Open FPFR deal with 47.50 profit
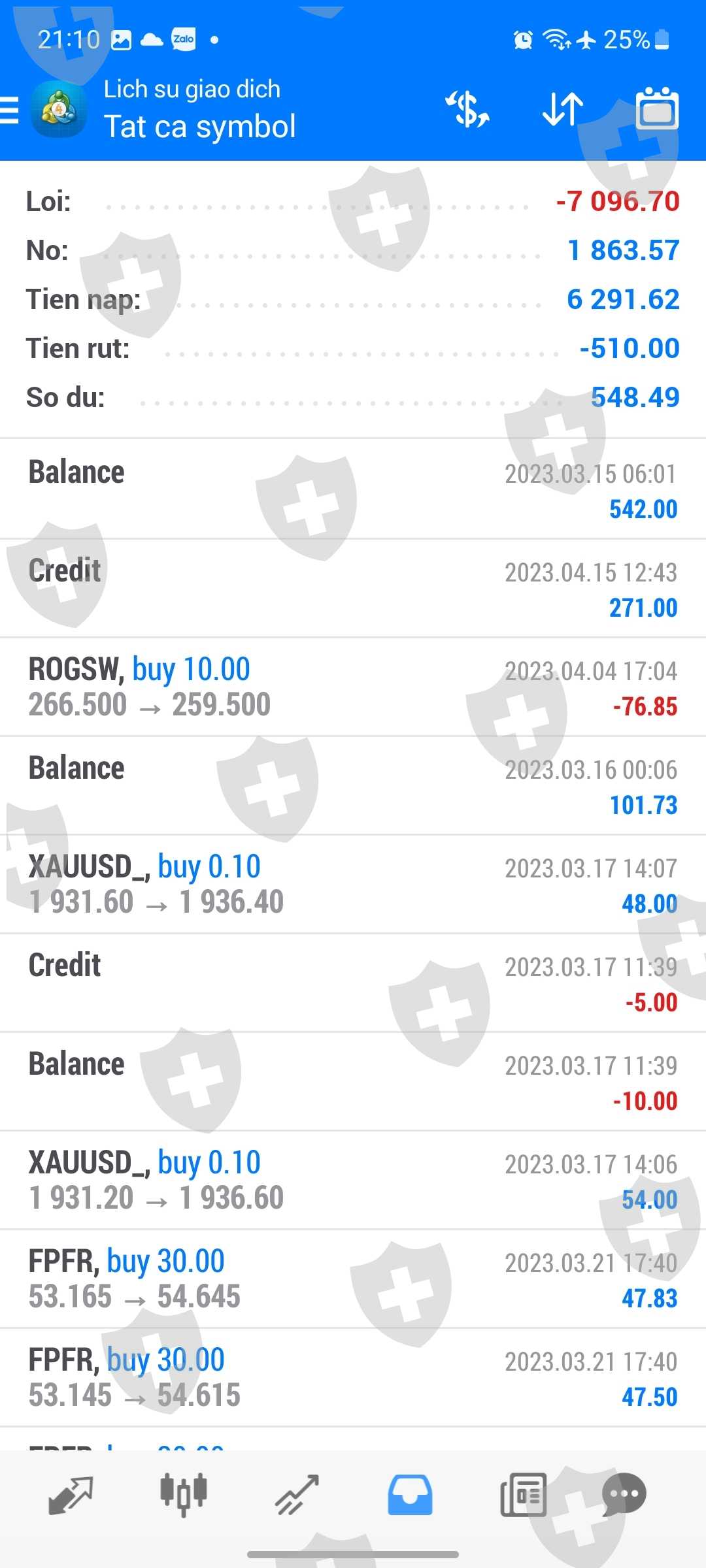Viewport: 706px width, 1568px height. (353, 1378)
